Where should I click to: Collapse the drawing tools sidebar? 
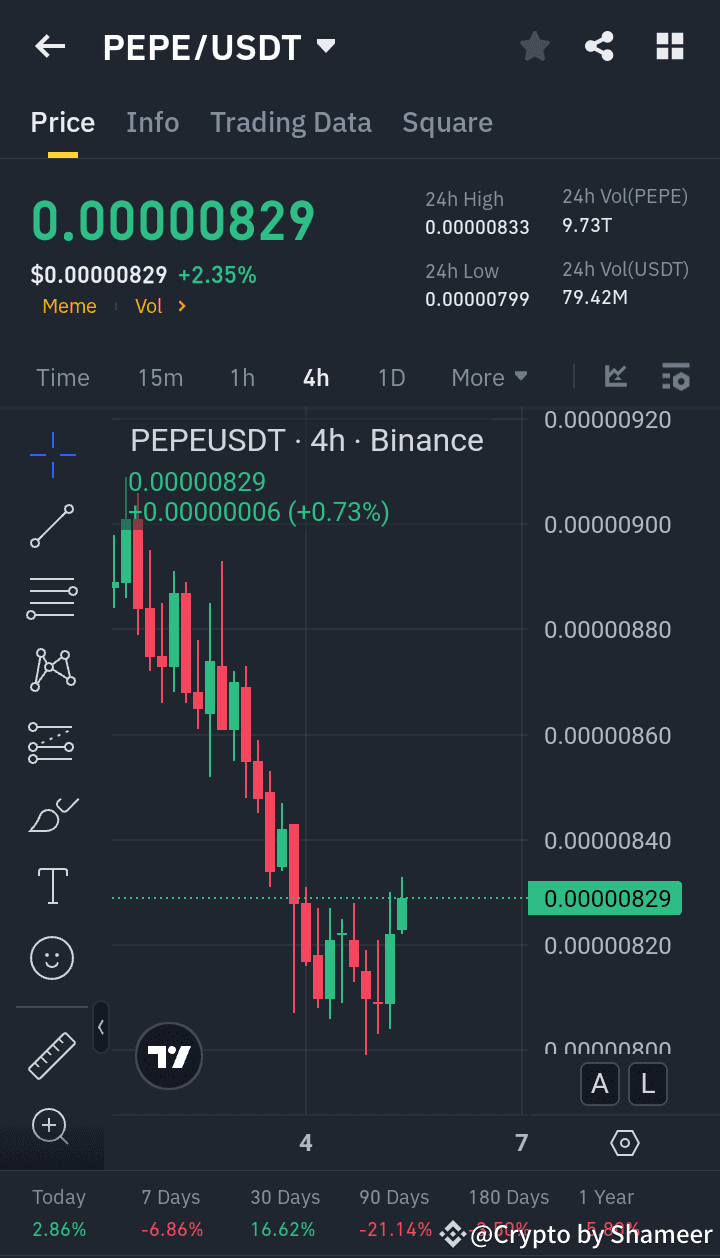(x=101, y=1028)
